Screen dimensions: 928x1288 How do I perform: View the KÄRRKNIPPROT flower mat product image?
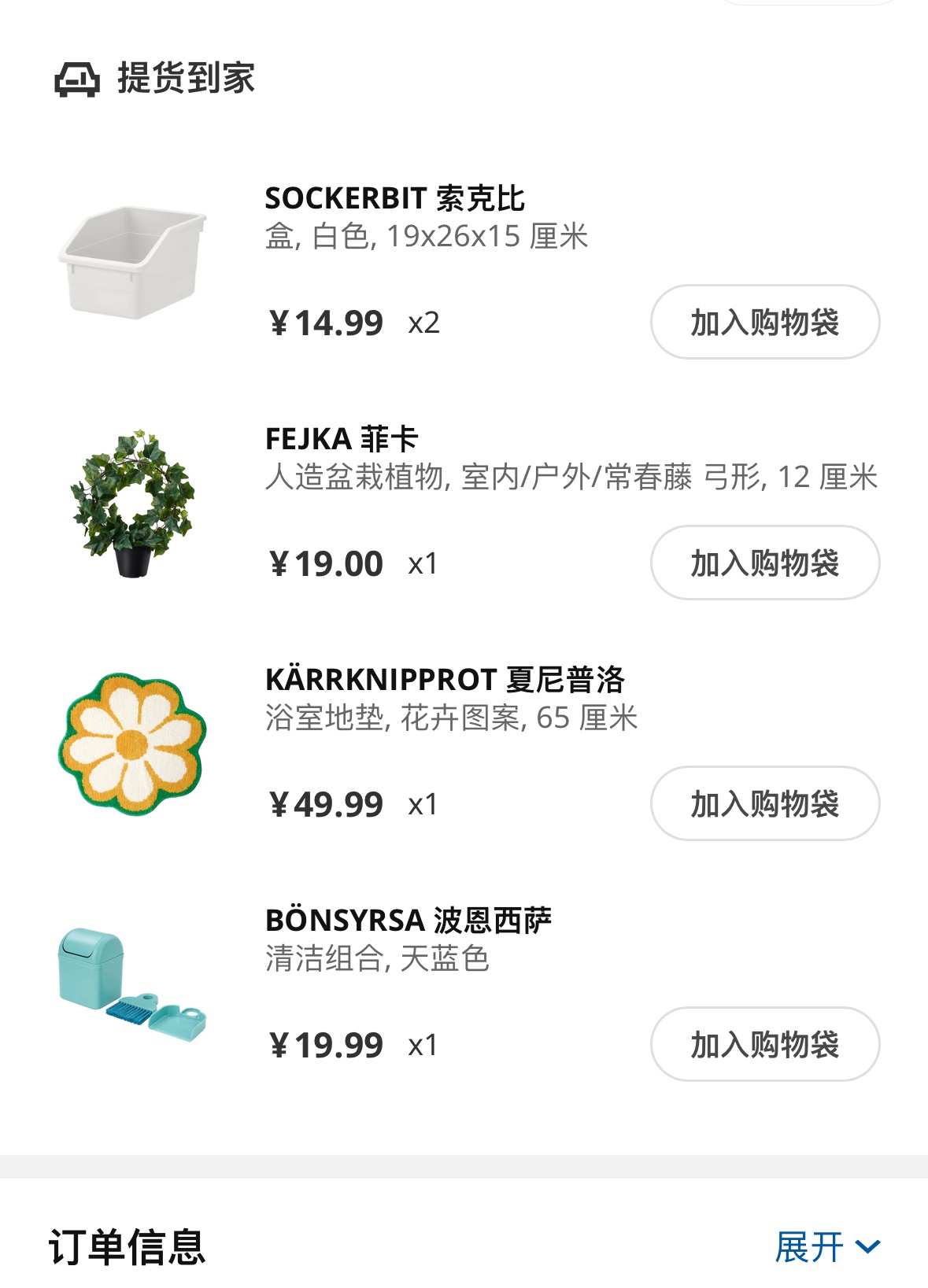click(x=132, y=744)
